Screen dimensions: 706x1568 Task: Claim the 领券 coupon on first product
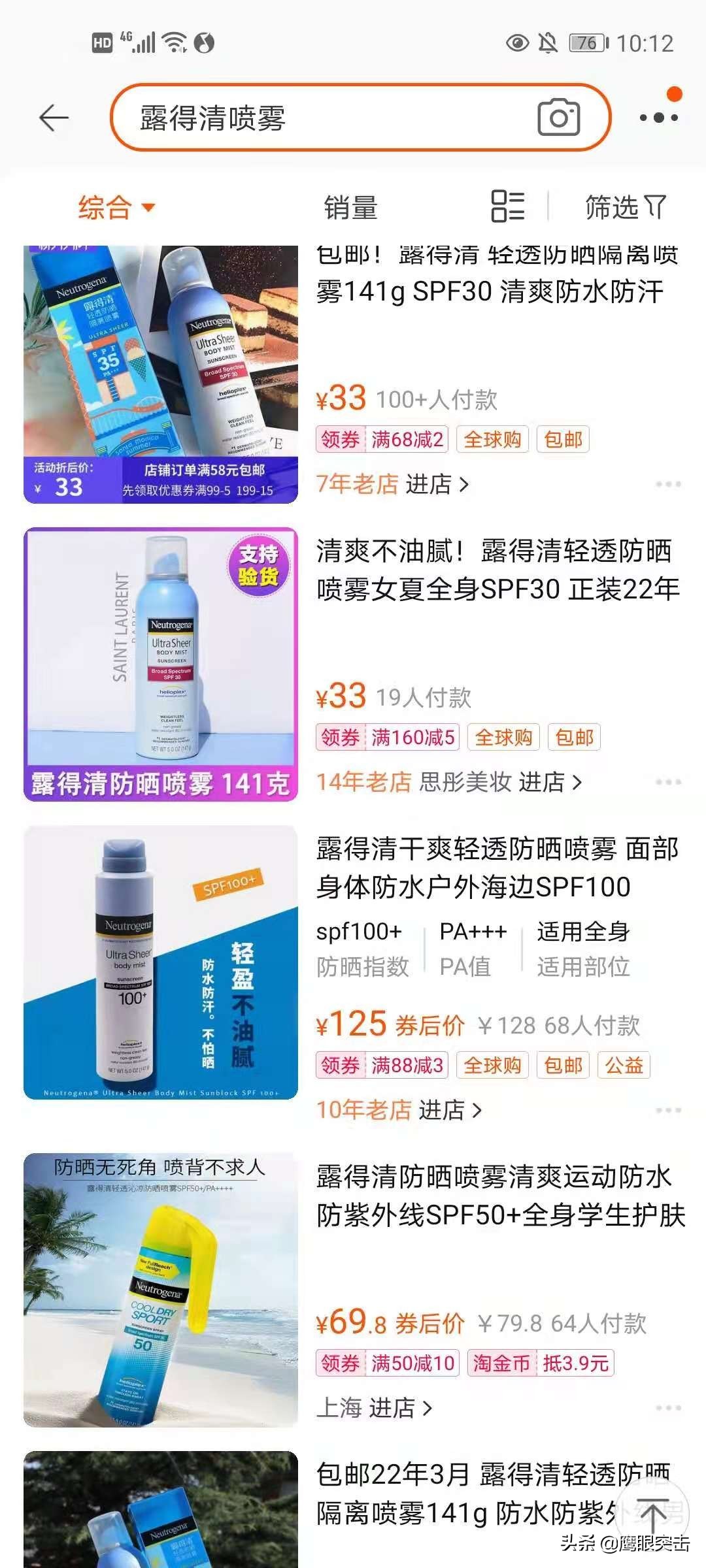(338, 440)
